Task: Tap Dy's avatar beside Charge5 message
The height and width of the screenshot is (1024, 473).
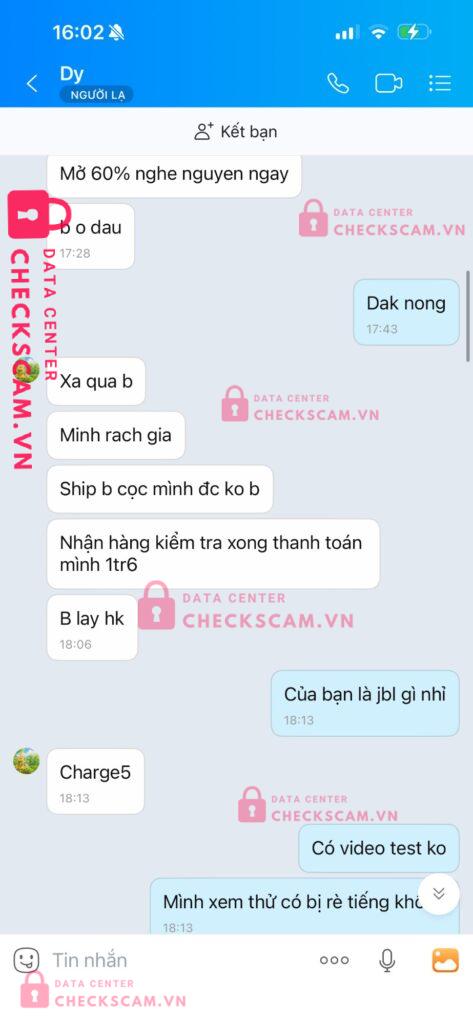Action: [26, 761]
